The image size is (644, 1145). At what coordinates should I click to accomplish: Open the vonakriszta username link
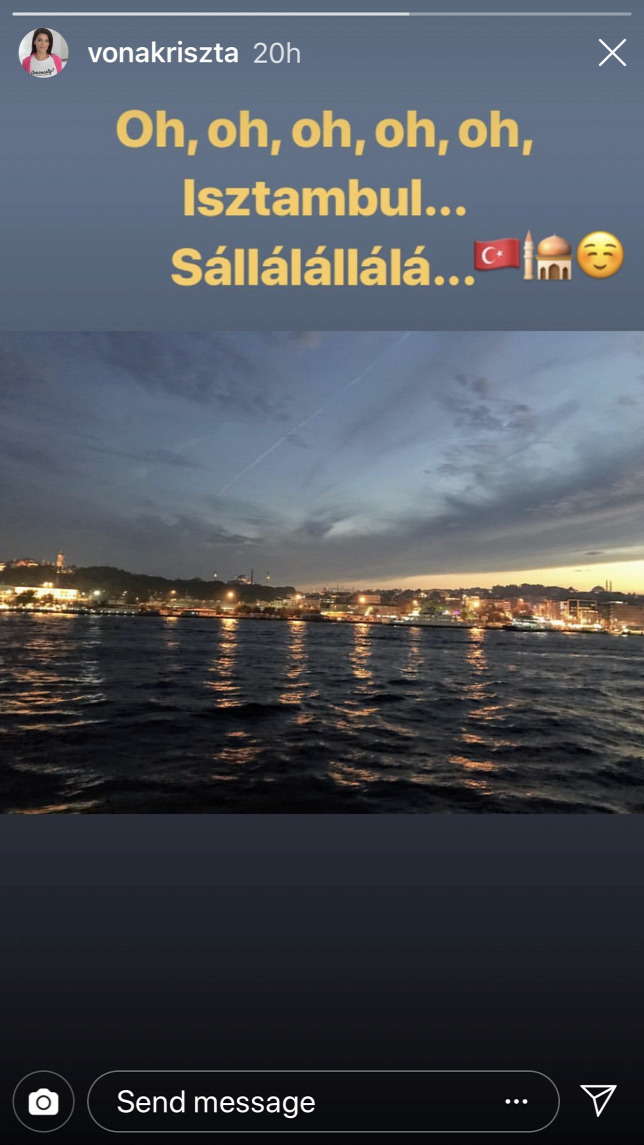click(x=163, y=53)
